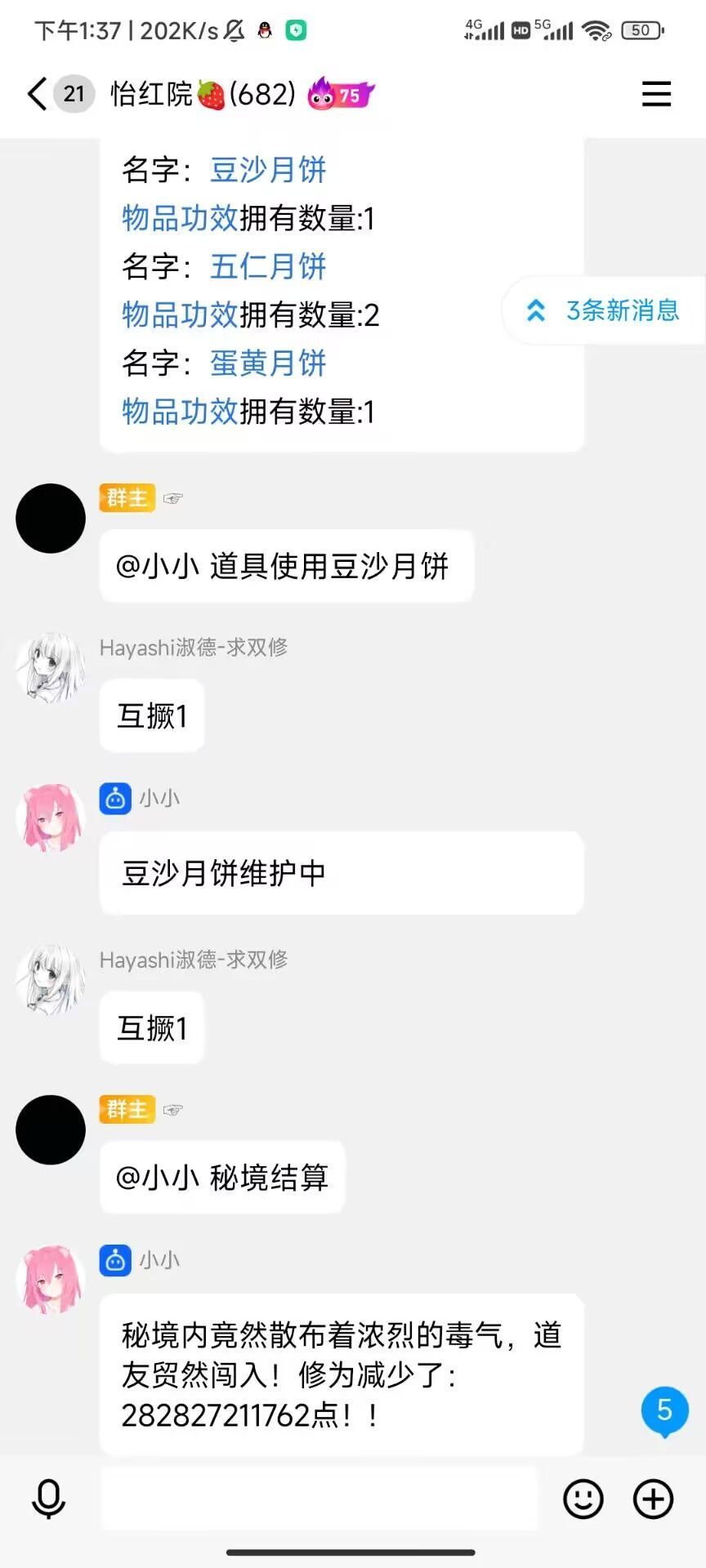
Task: Open the 蛋黄月饼 item link
Action: pos(268,363)
